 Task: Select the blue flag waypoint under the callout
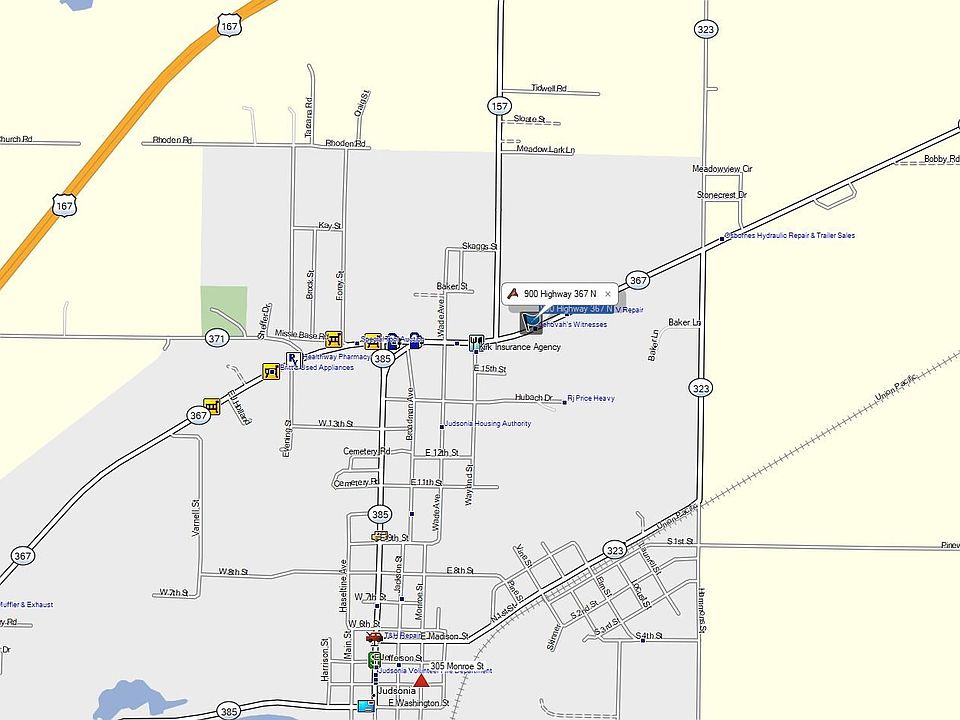tap(532, 322)
